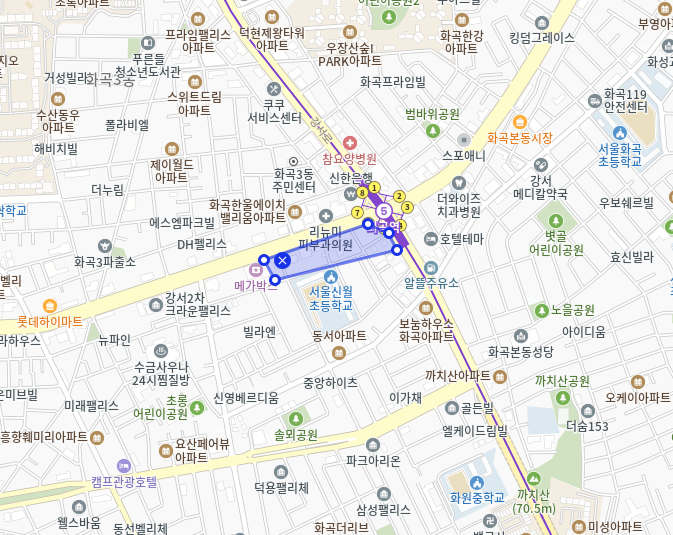Open the line 5 subway station marker
This screenshot has height=535, width=673.
384,212
